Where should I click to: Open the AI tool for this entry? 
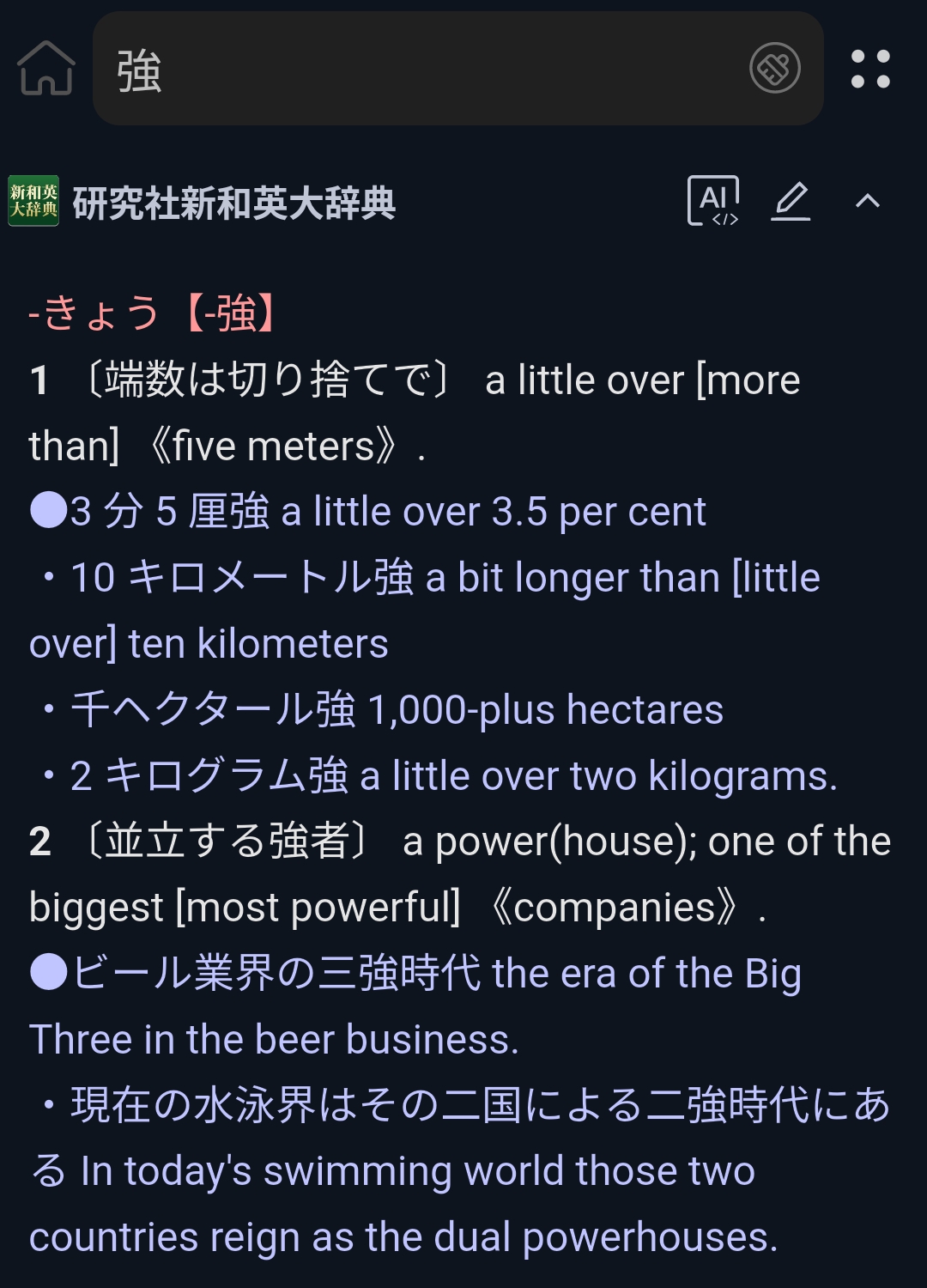point(714,201)
